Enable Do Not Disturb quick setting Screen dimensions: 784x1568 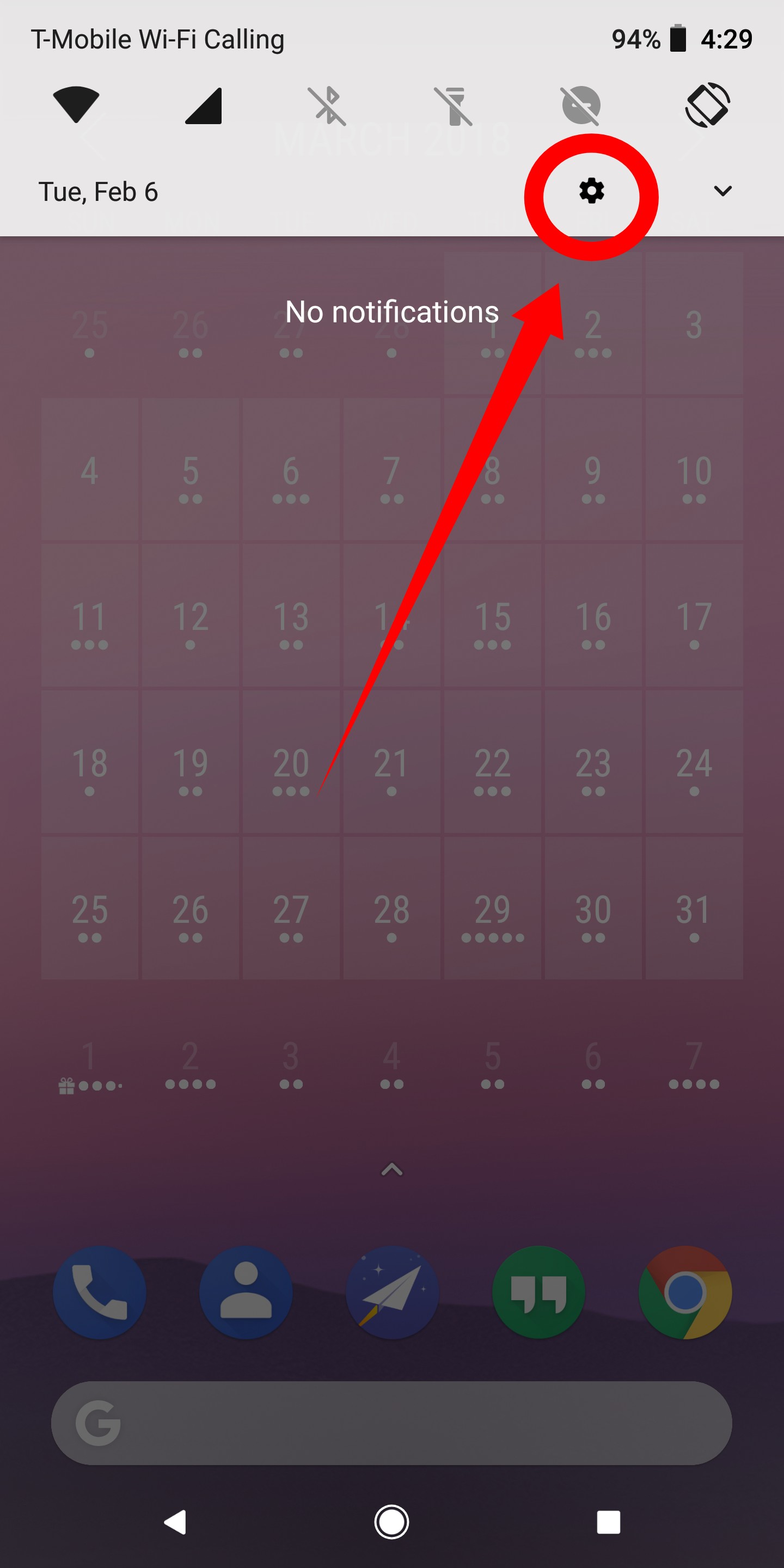[581, 105]
